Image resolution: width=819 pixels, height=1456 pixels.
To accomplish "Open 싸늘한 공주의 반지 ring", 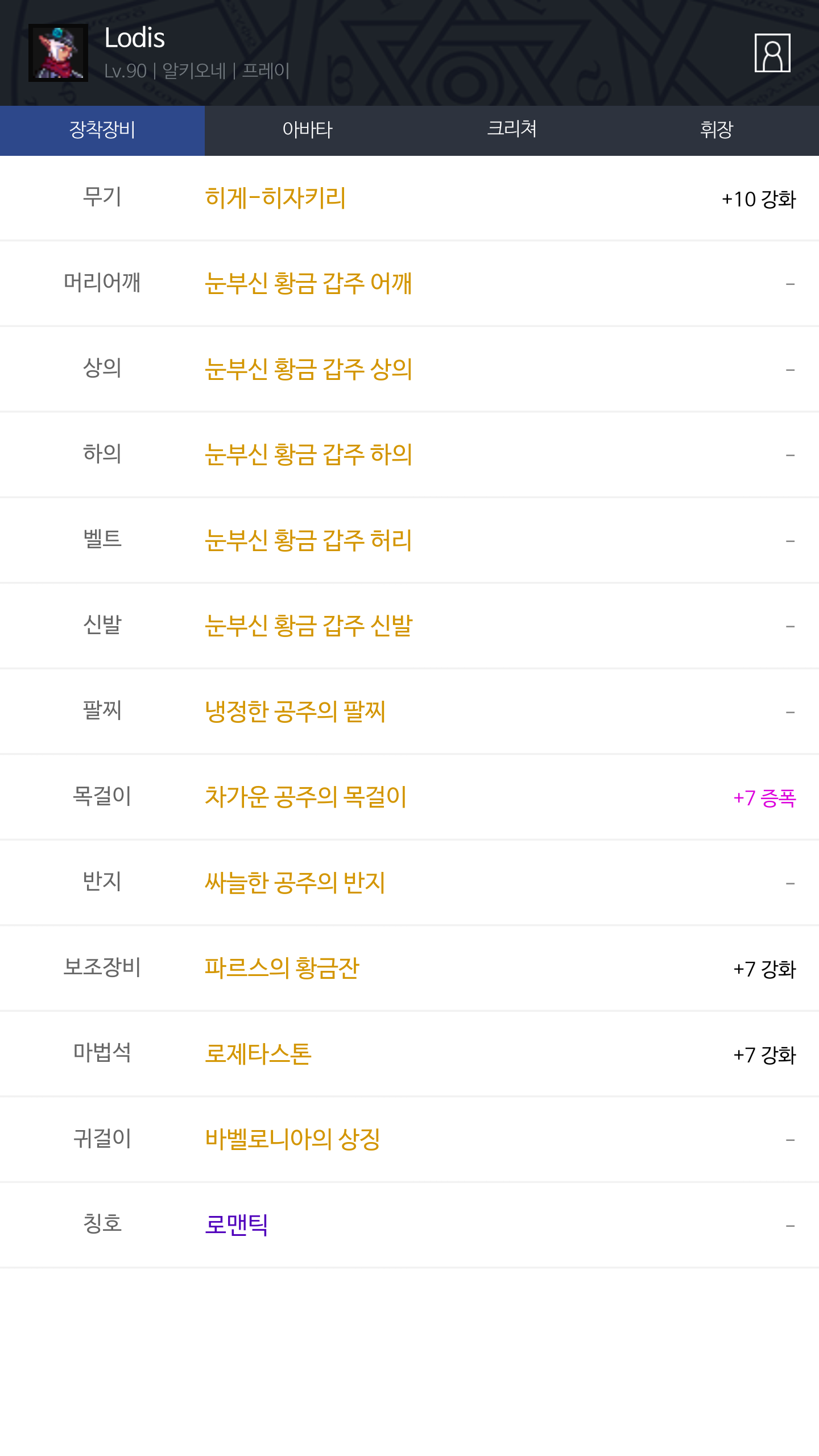I will [x=295, y=883].
